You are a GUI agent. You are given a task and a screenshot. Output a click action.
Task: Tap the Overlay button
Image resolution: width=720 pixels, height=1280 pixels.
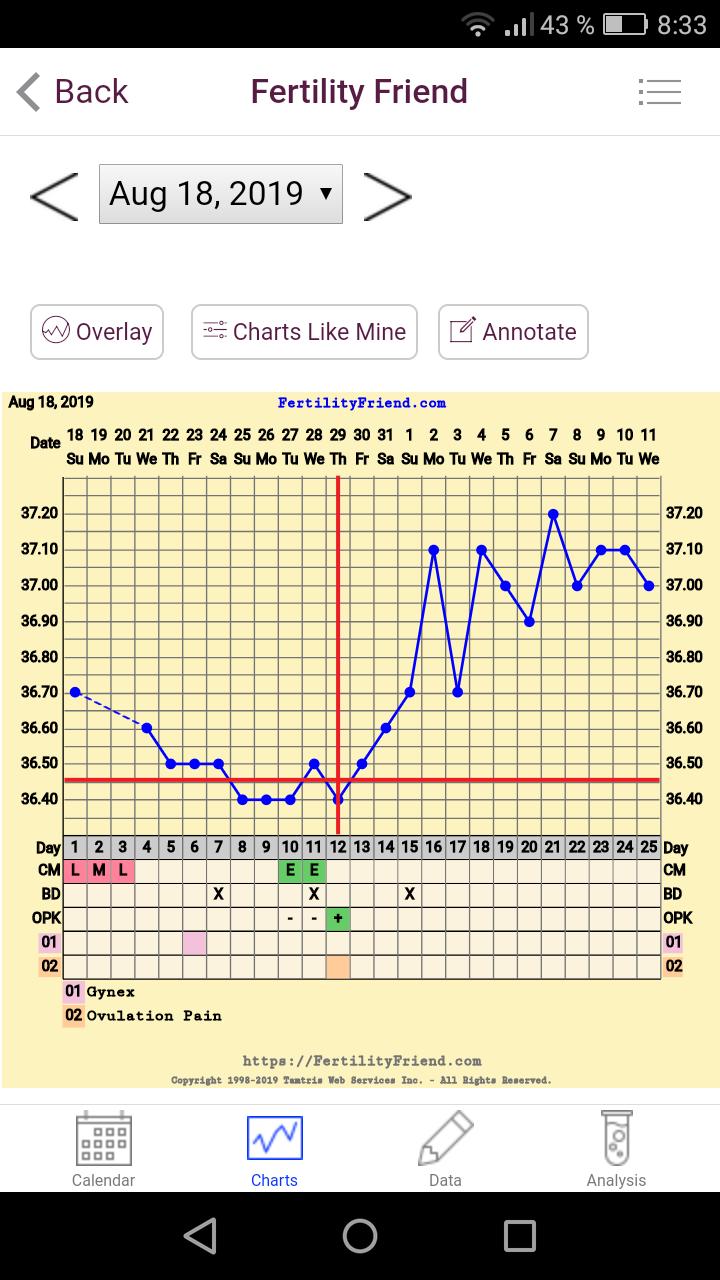click(97, 332)
